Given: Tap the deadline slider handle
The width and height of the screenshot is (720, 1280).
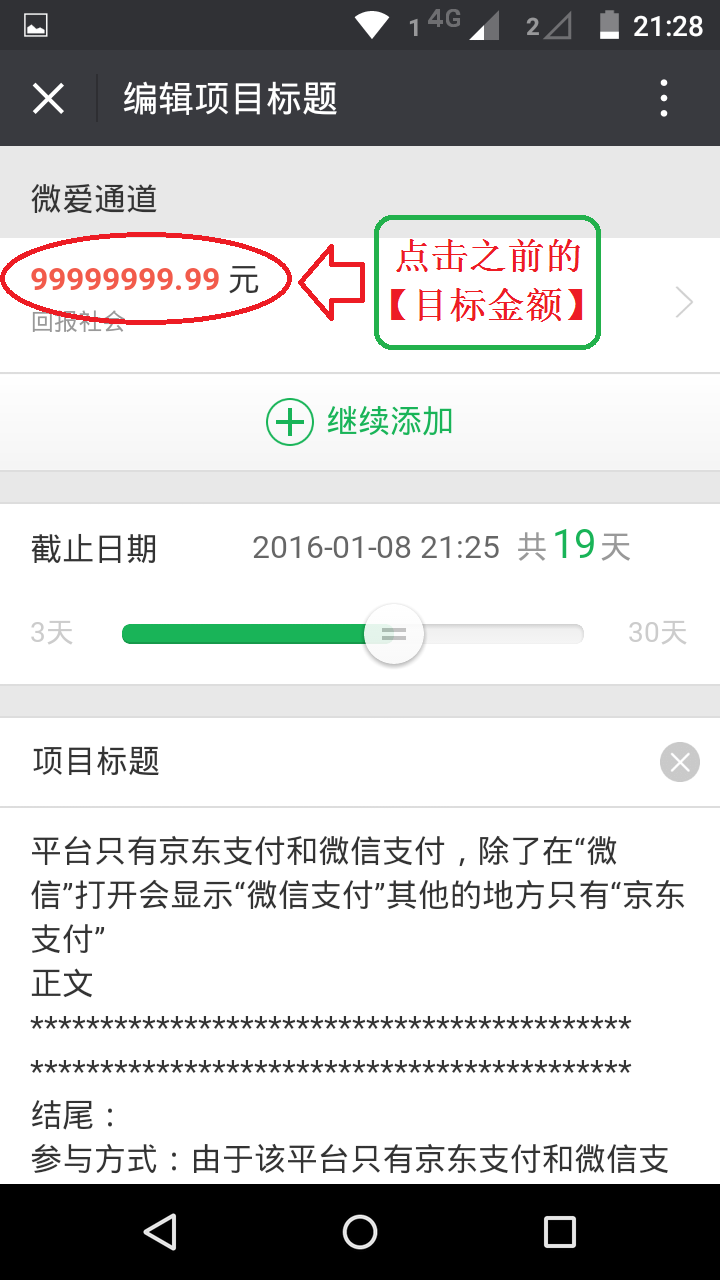Looking at the screenshot, I should (394, 634).
